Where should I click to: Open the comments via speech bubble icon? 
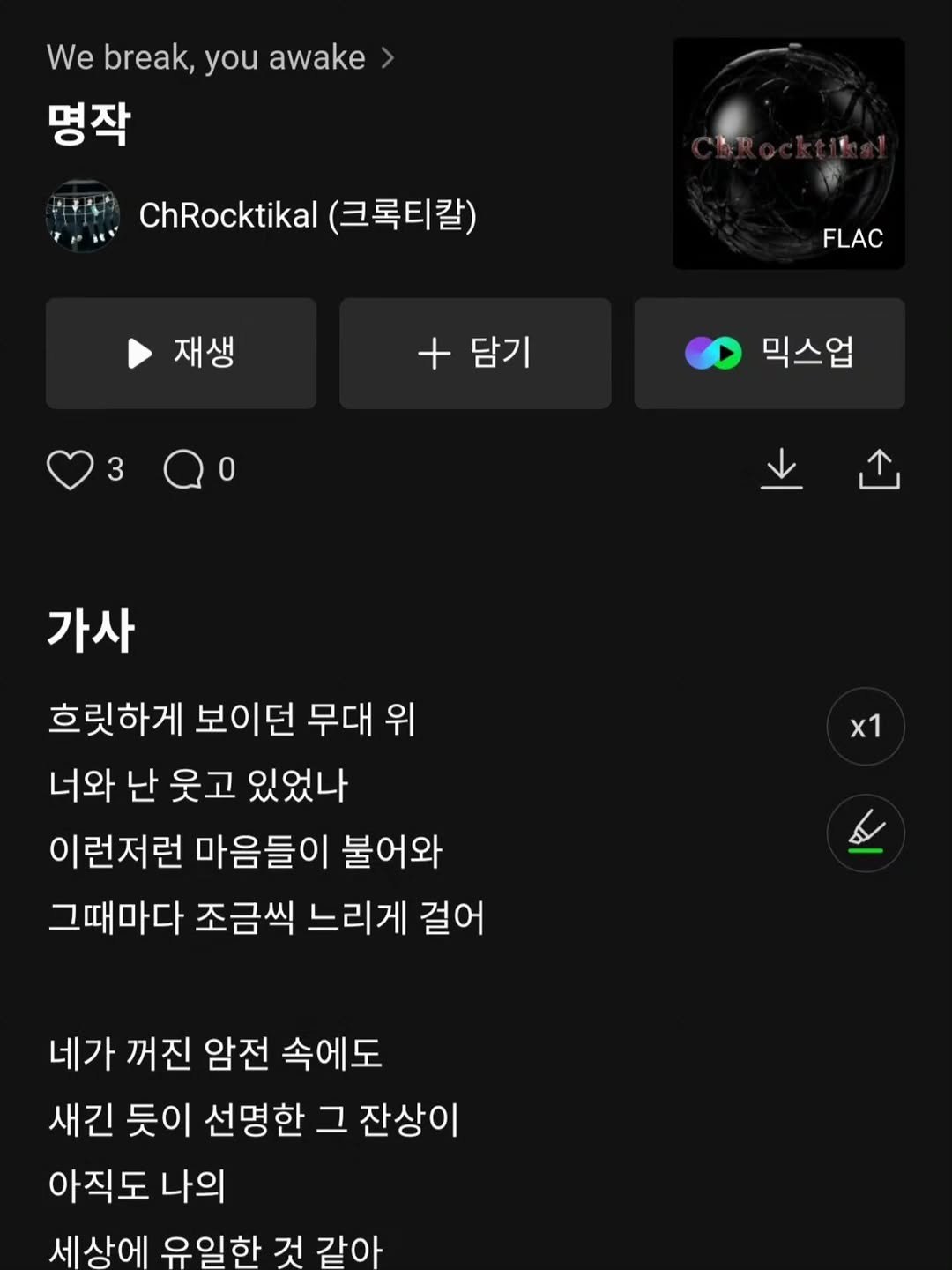click(183, 470)
